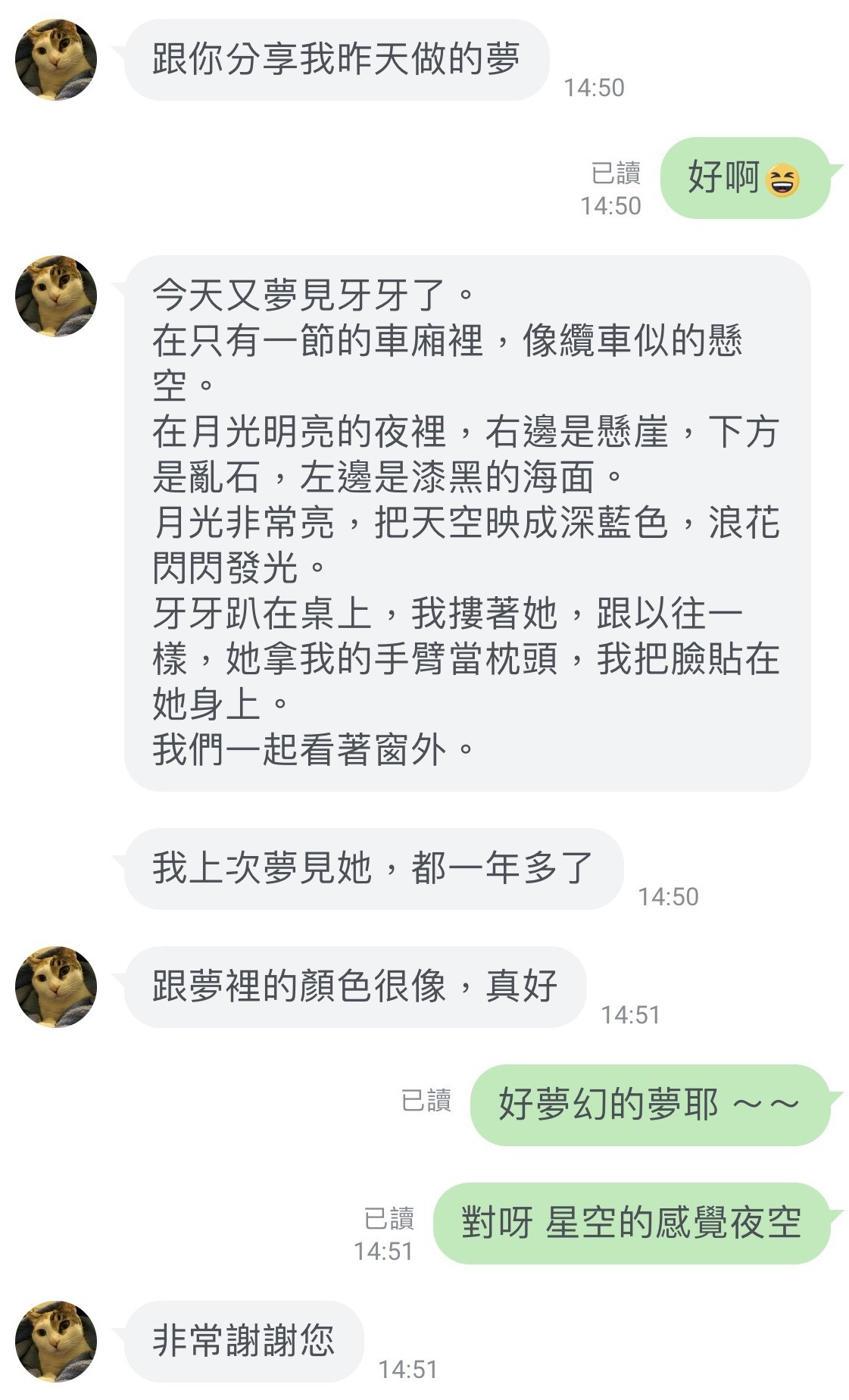Tap the sender's avatar next to the 今天又夢見牙牙了 message
The width and height of the screenshot is (849, 1400).
point(56,296)
